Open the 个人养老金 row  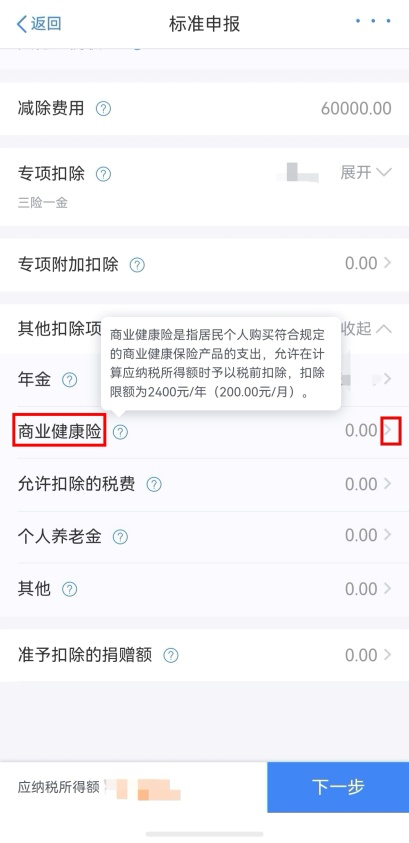point(204,537)
